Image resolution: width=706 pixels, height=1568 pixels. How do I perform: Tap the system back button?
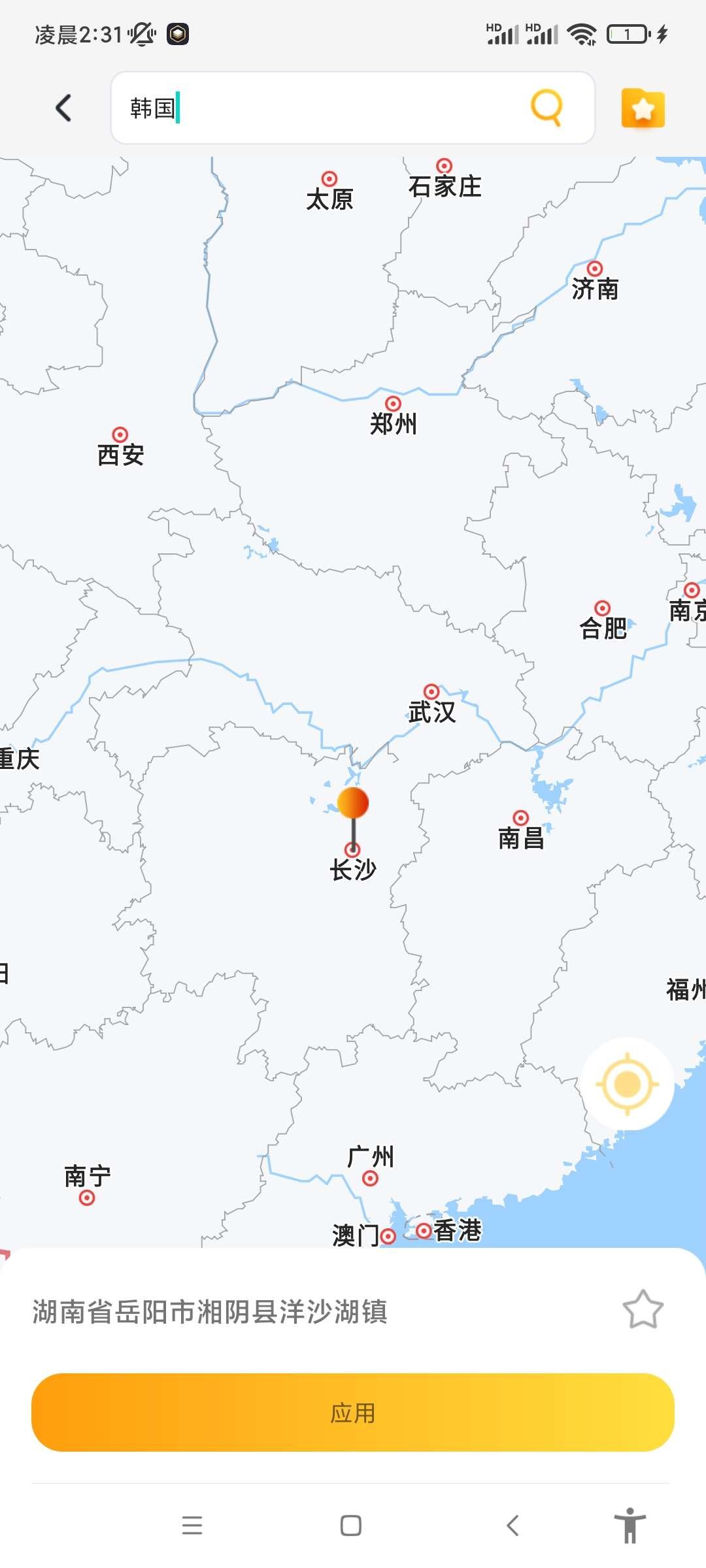513,1526
